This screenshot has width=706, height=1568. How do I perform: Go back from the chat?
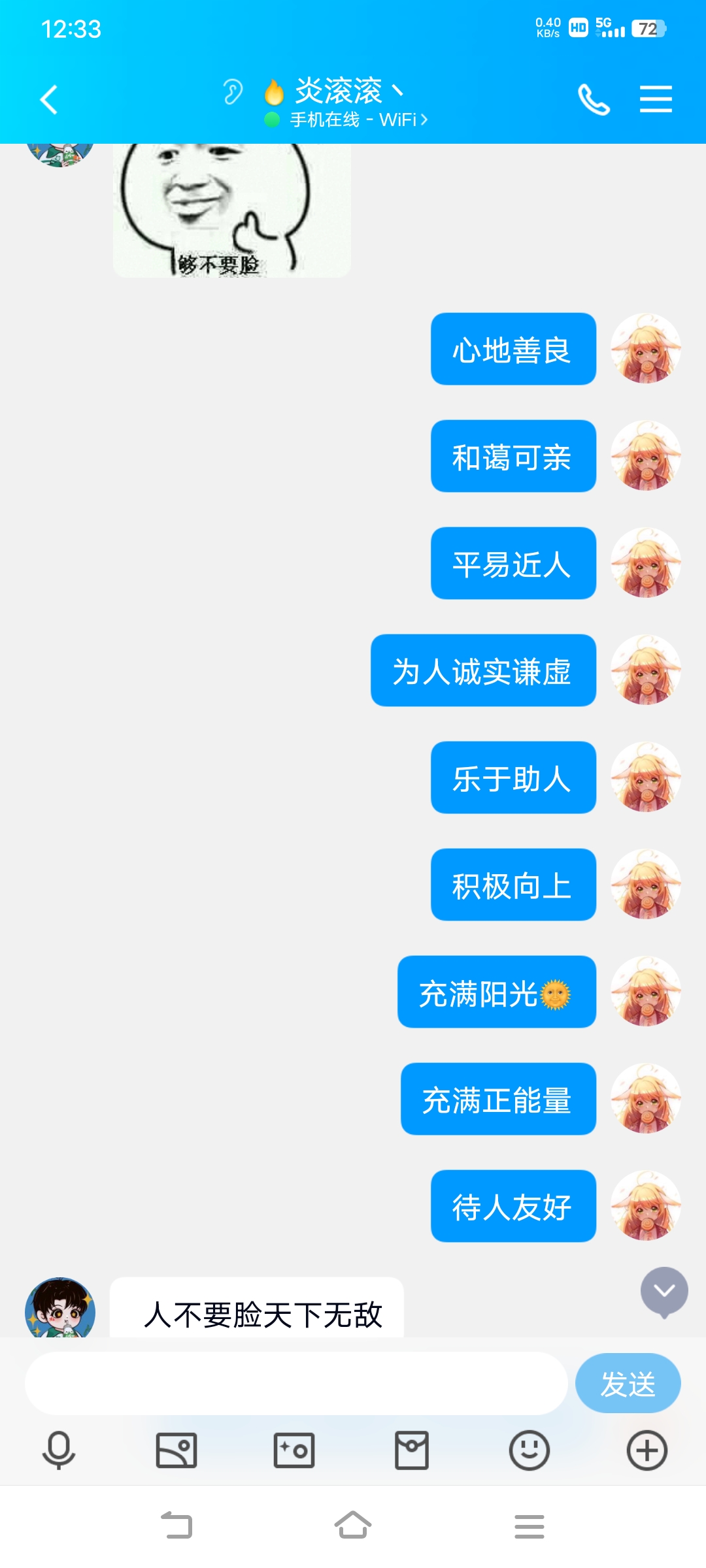(49, 100)
